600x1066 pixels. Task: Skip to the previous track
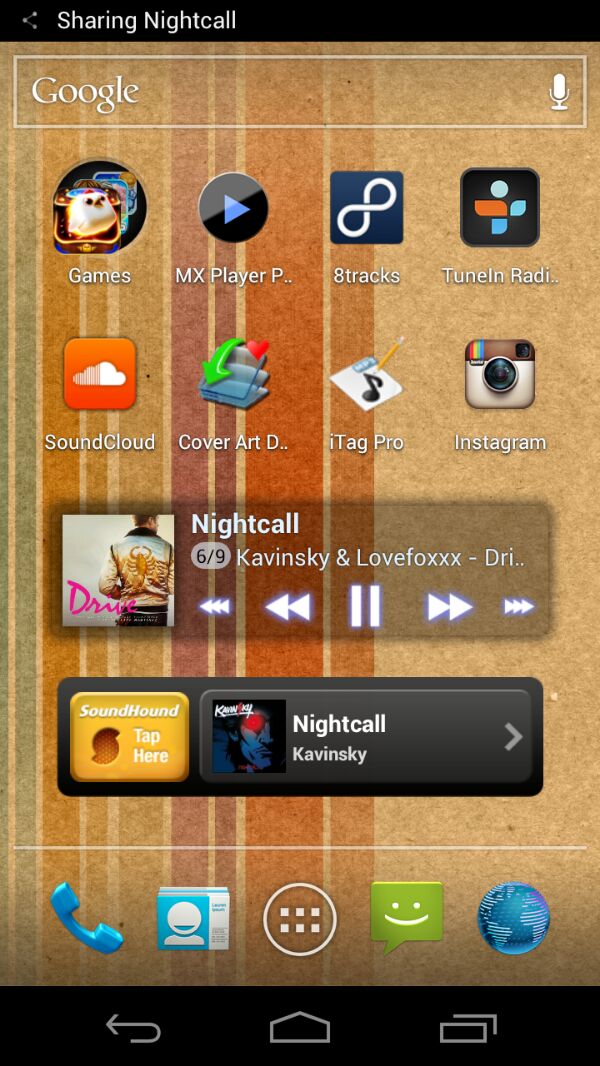click(x=214, y=606)
